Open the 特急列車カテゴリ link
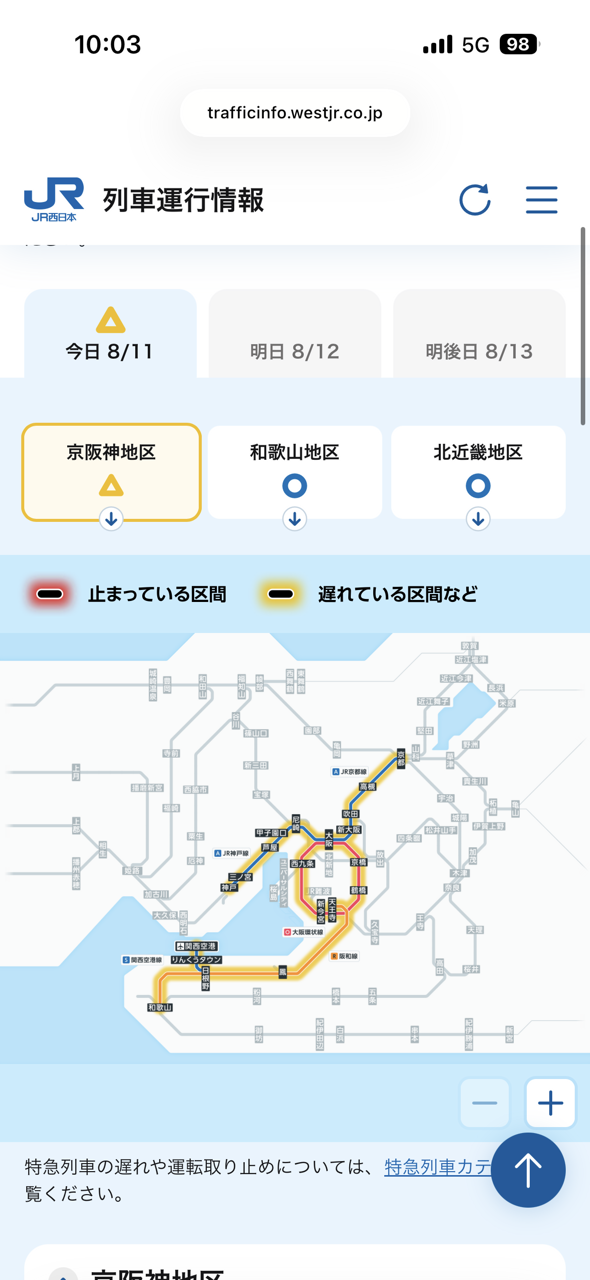 point(438,1167)
